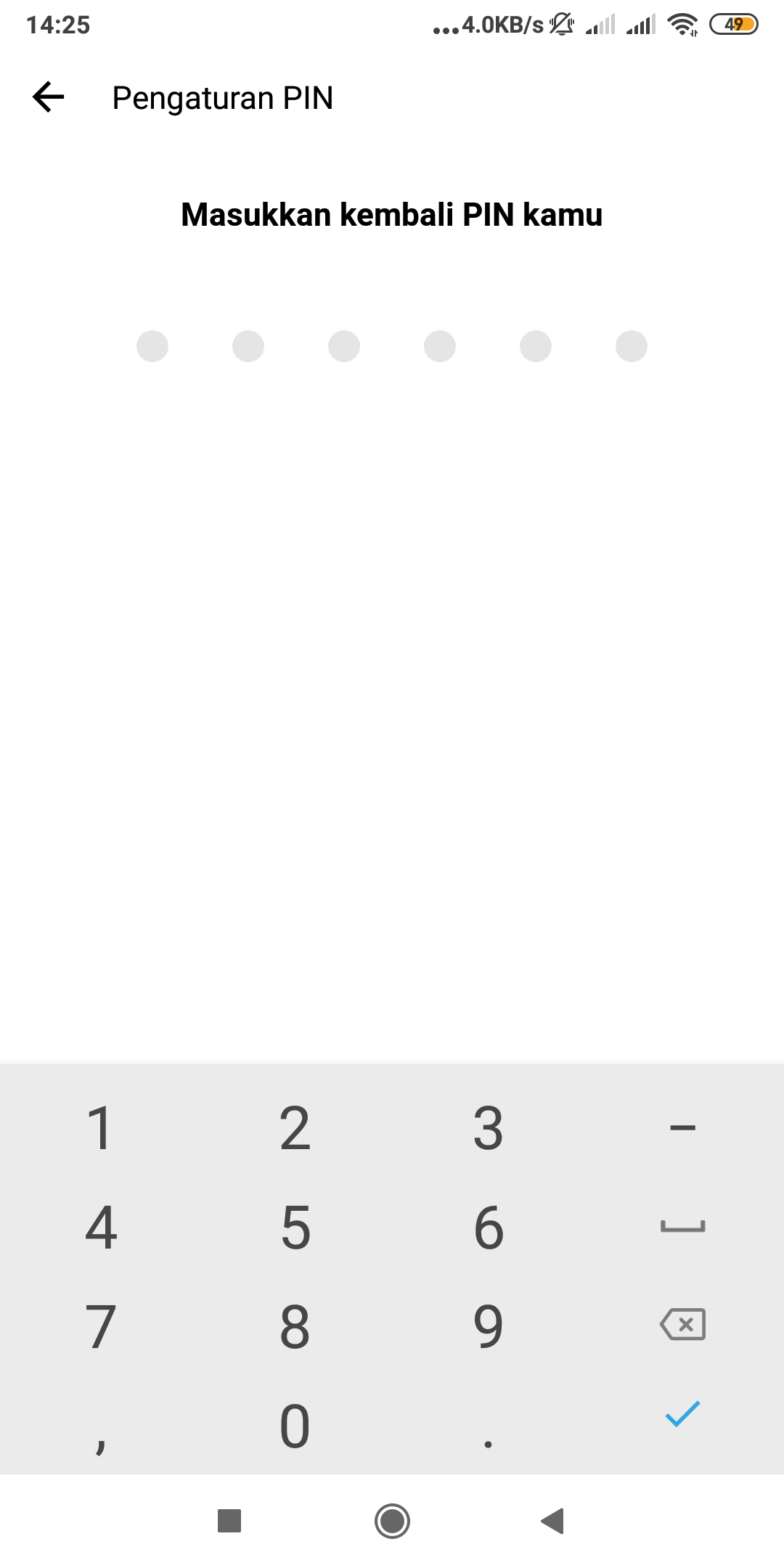Go to the home screen

[392, 1521]
